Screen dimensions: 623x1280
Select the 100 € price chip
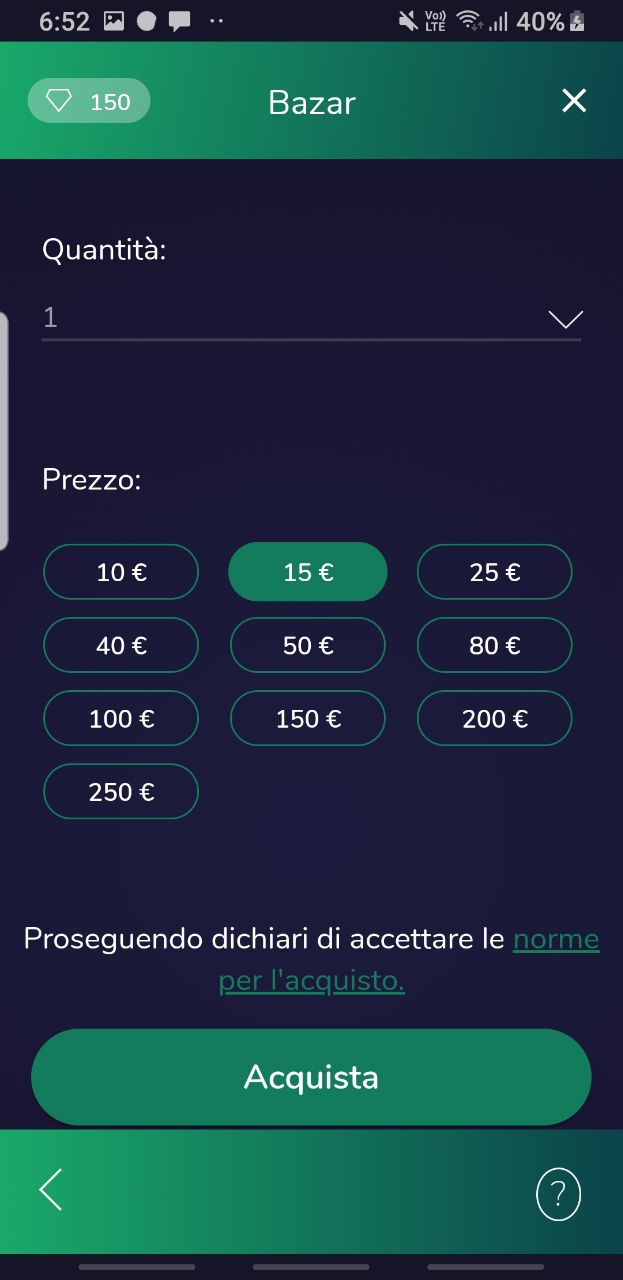(x=121, y=718)
